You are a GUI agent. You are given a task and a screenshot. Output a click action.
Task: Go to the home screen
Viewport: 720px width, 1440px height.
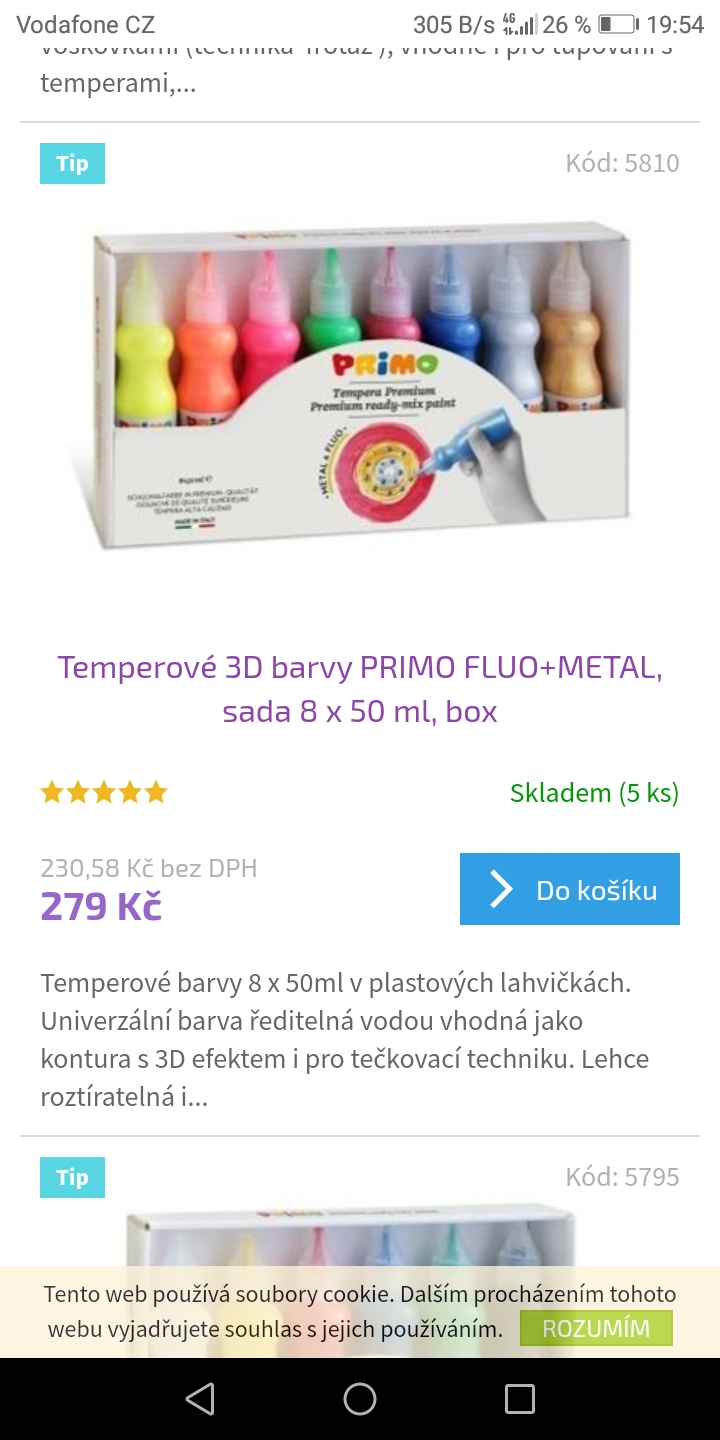[x=360, y=1399]
